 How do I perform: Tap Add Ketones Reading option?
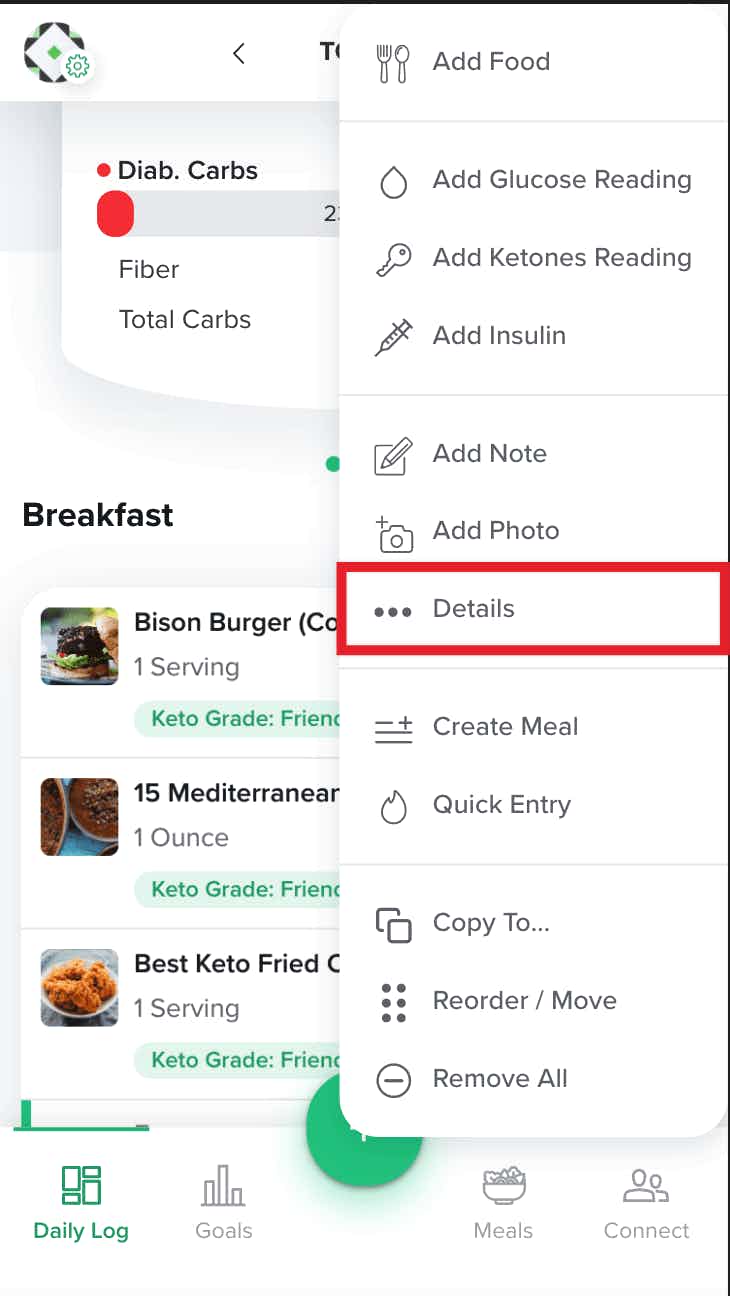[x=533, y=258]
